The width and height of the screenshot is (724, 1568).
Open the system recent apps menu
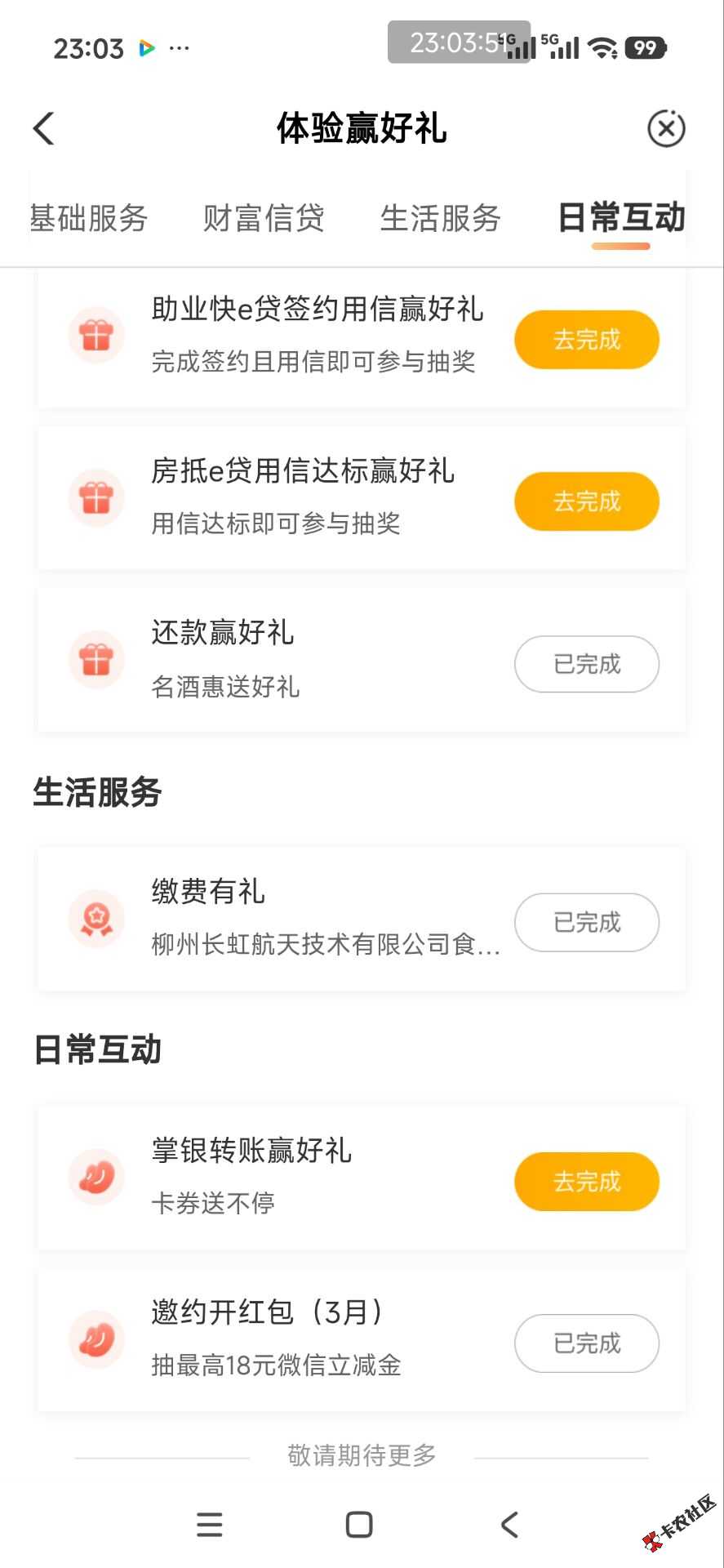[x=210, y=1524]
